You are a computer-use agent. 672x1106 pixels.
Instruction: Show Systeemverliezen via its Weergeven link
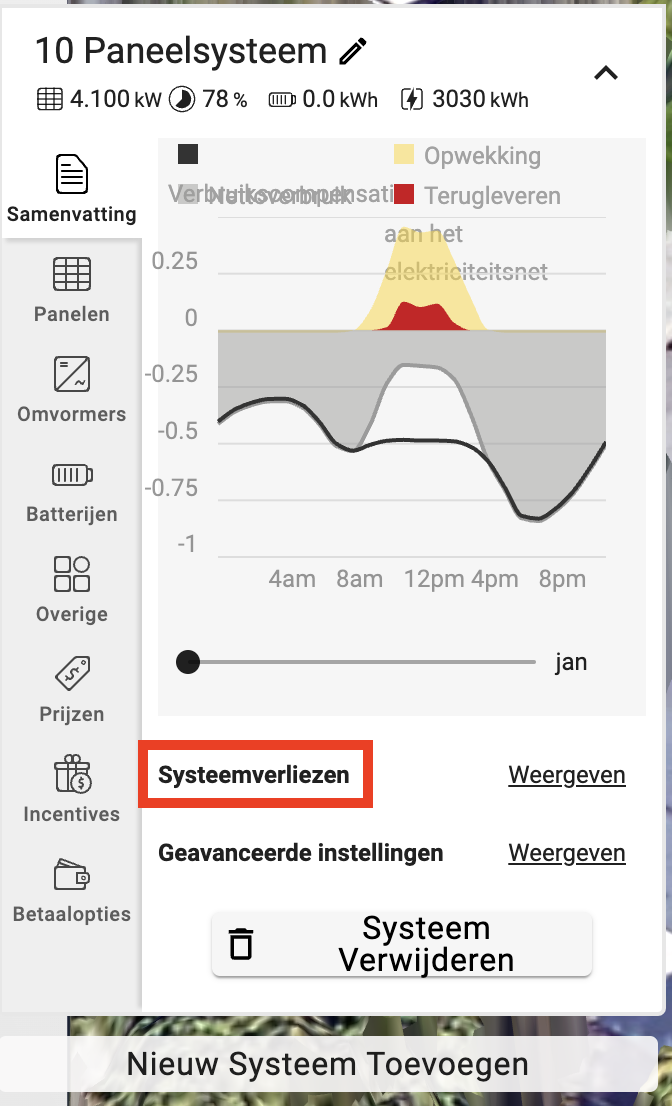(566, 775)
